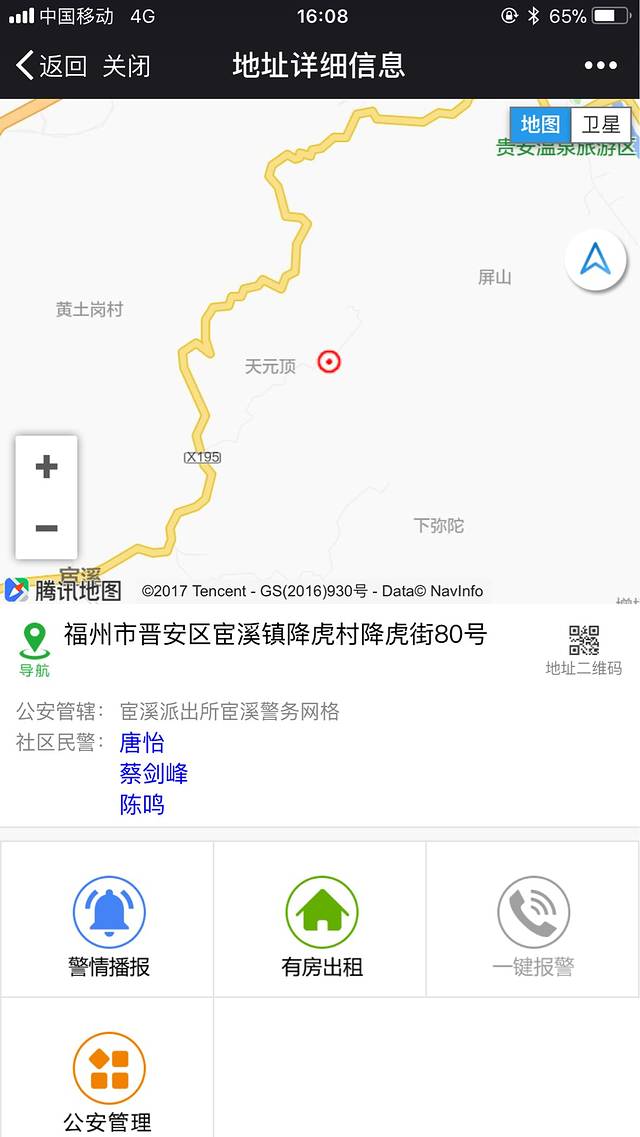Open the three-dot overflow menu
Viewport: 640px width, 1137px height.
(x=600, y=66)
